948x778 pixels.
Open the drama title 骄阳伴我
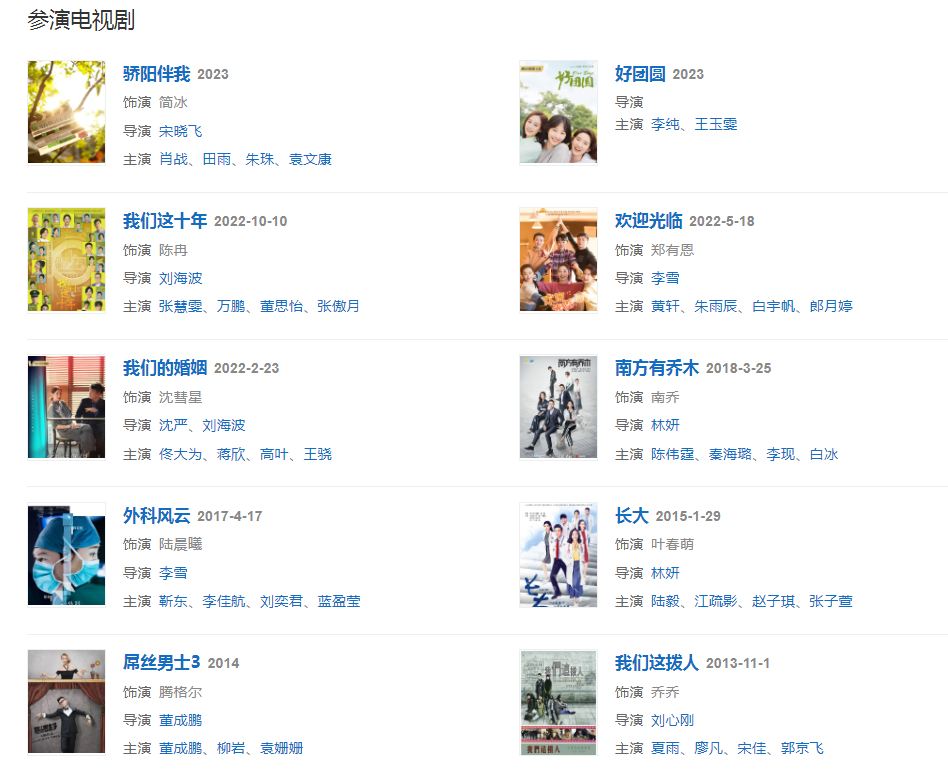pyautogui.click(x=156, y=74)
